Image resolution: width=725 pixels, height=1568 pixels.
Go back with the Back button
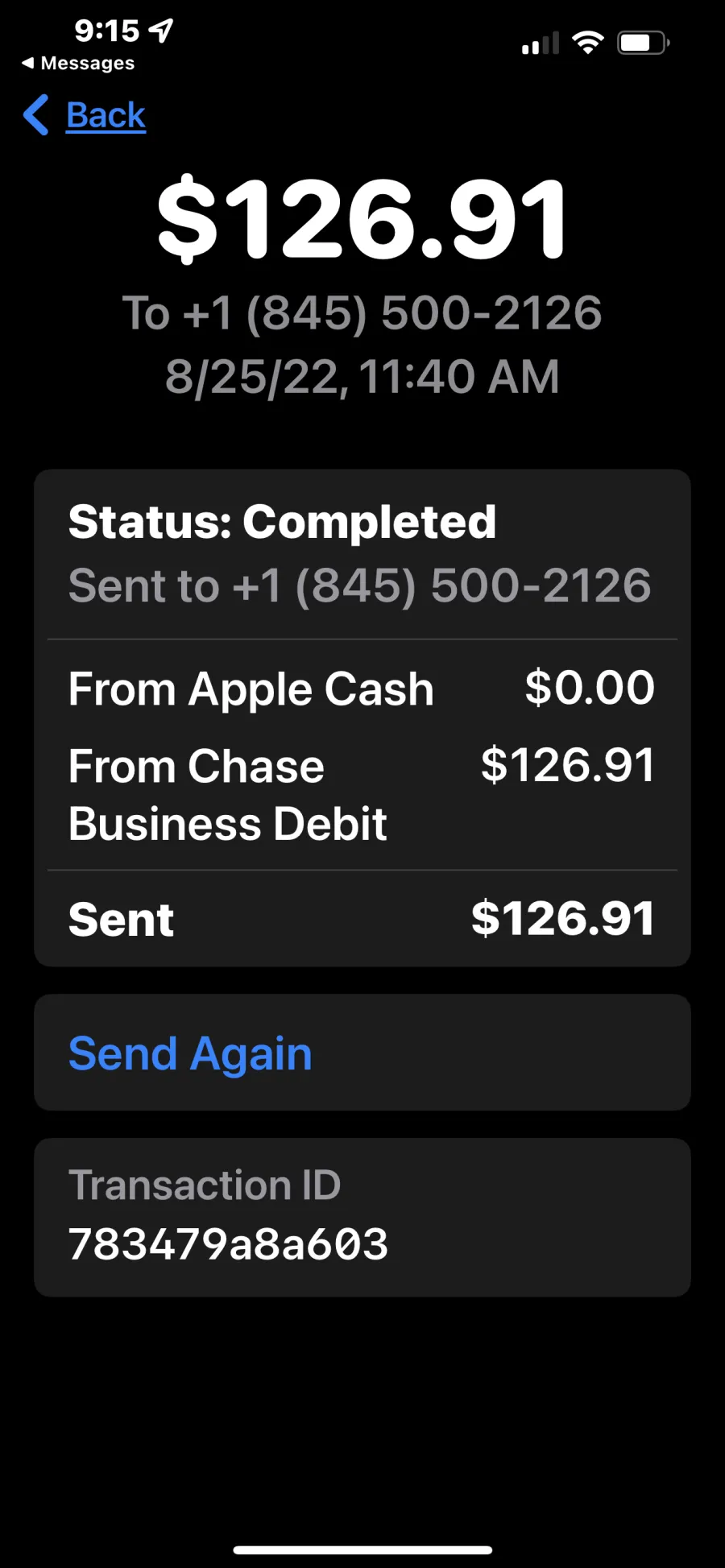point(85,115)
